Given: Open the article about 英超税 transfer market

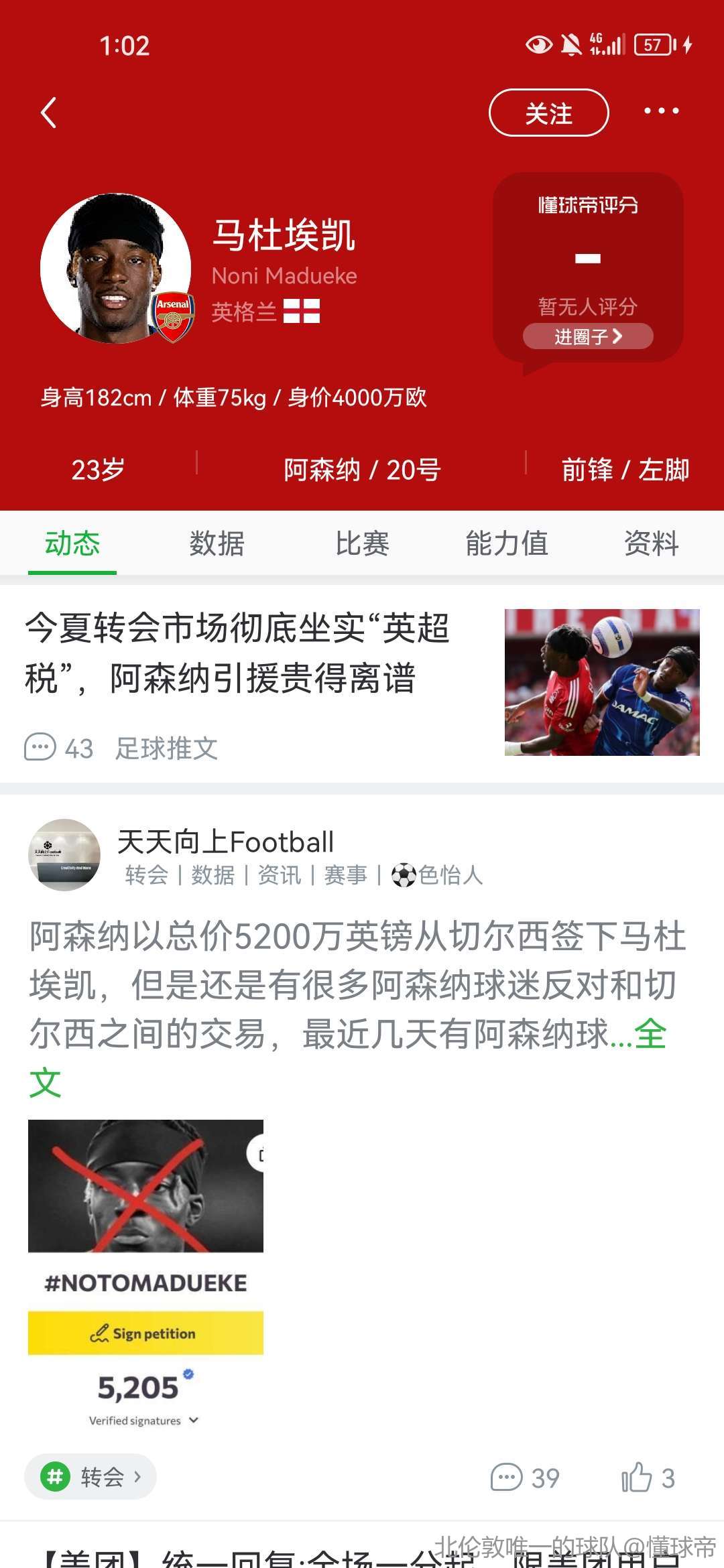Looking at the screenshot, I should point(238,653).
